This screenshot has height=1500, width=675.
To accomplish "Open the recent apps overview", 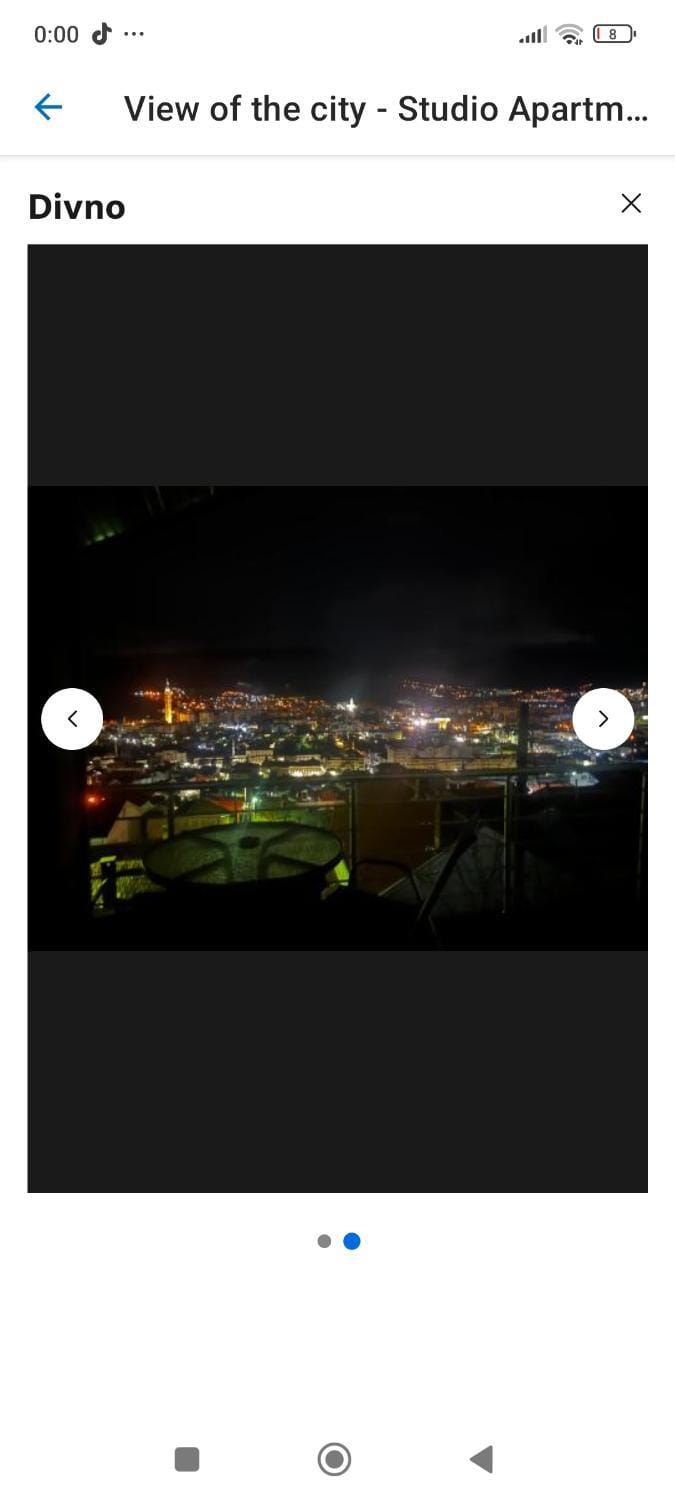I will (x=187, y=1459).
